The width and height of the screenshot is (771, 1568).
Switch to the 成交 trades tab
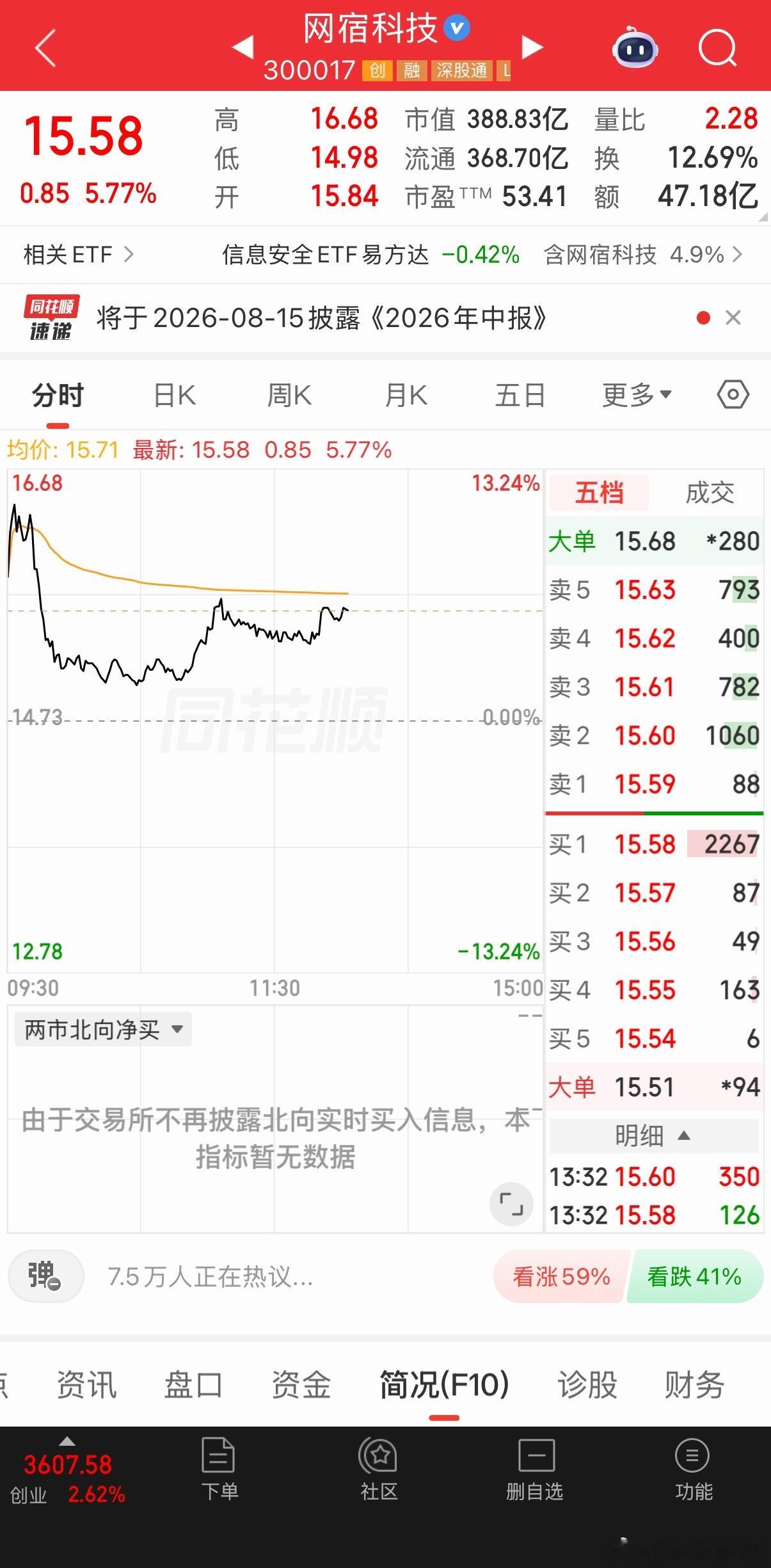[x=710, y=493]
